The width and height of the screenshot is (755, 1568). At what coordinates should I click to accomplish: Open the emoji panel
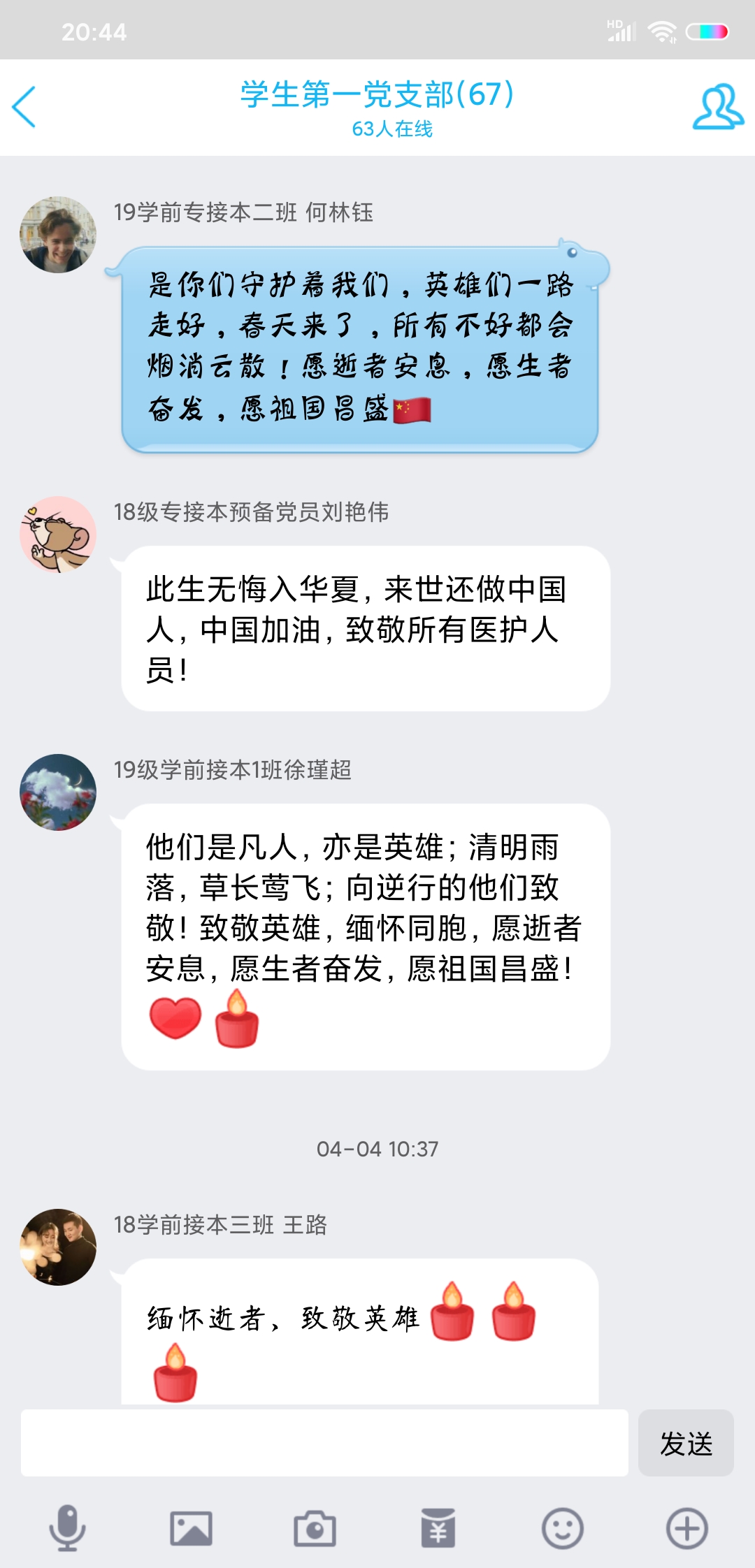coord(562,1528)
